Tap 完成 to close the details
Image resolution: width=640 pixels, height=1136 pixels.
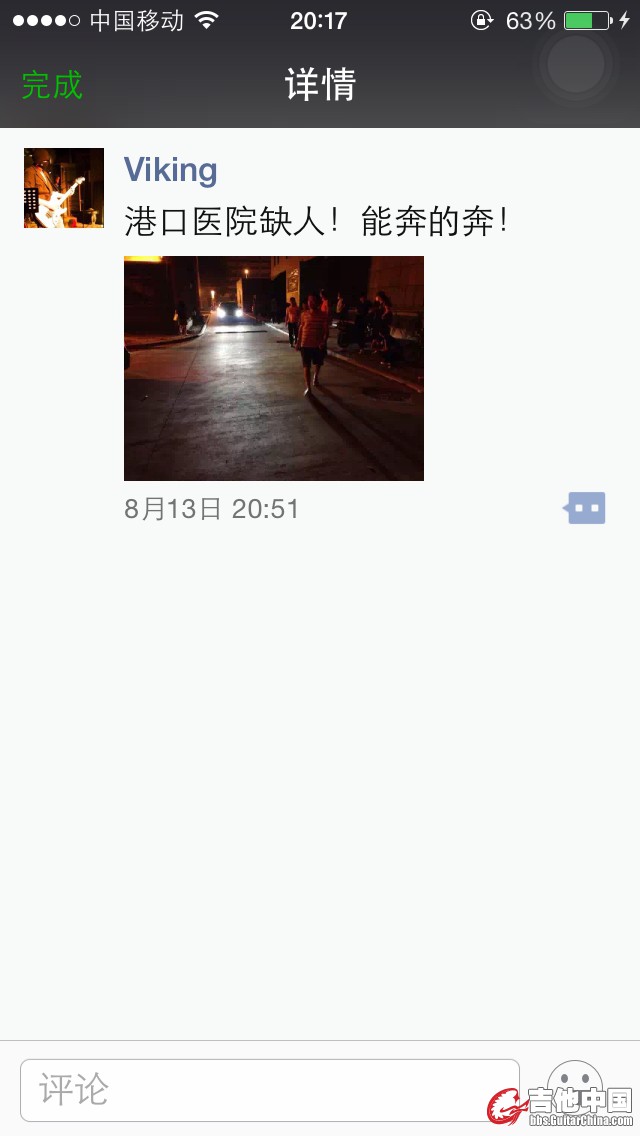52,85
